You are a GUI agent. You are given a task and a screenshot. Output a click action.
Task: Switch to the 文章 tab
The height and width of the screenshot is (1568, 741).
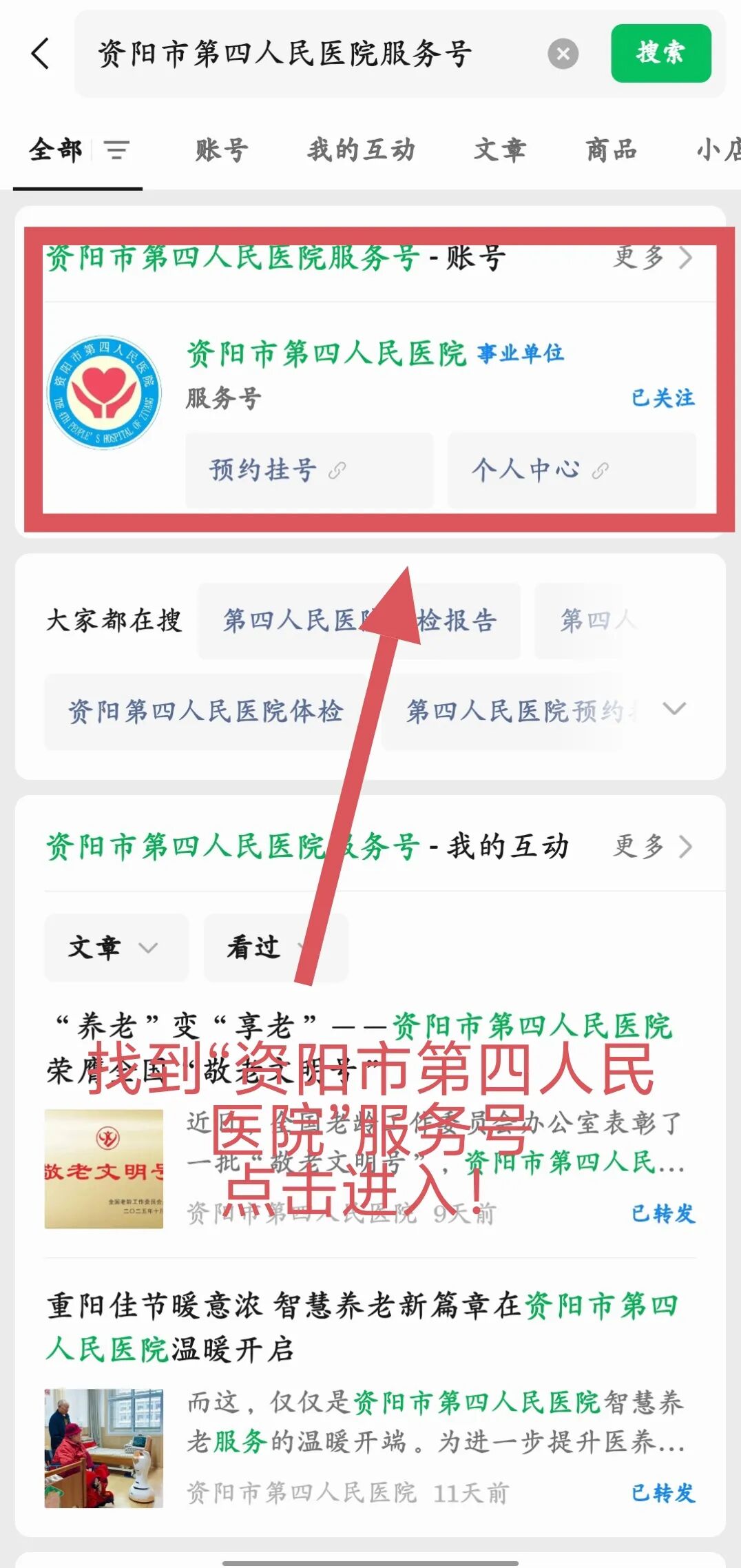(499, 149)
